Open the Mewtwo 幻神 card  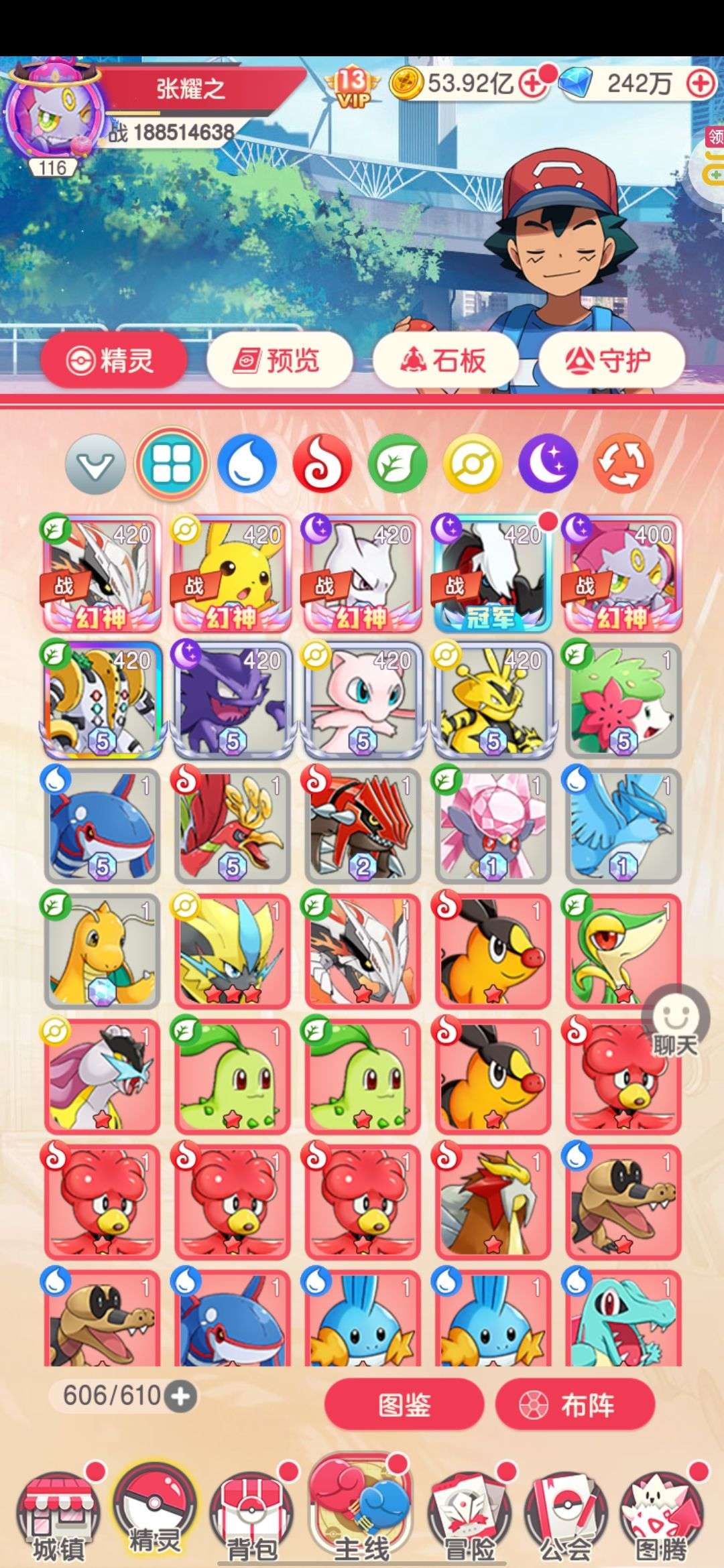(x=362, y=573)
